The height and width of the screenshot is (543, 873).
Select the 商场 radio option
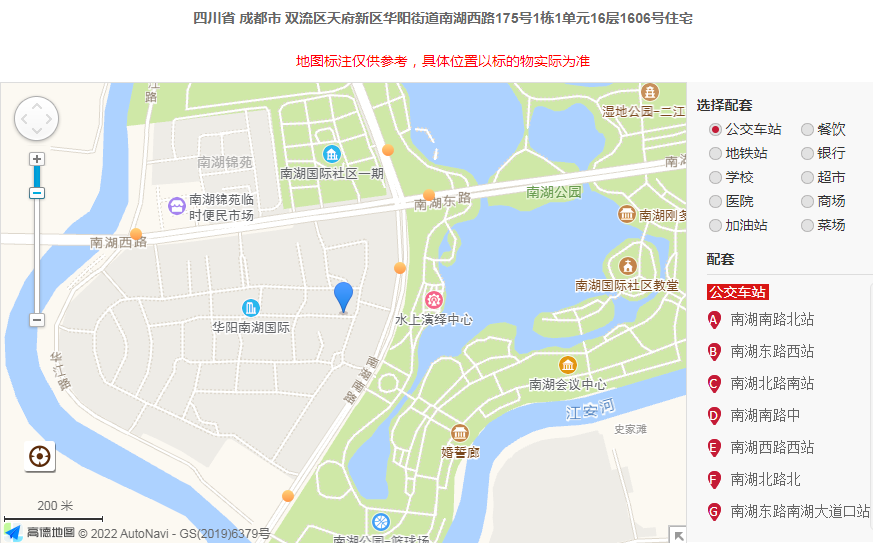[x=807, y=202]
